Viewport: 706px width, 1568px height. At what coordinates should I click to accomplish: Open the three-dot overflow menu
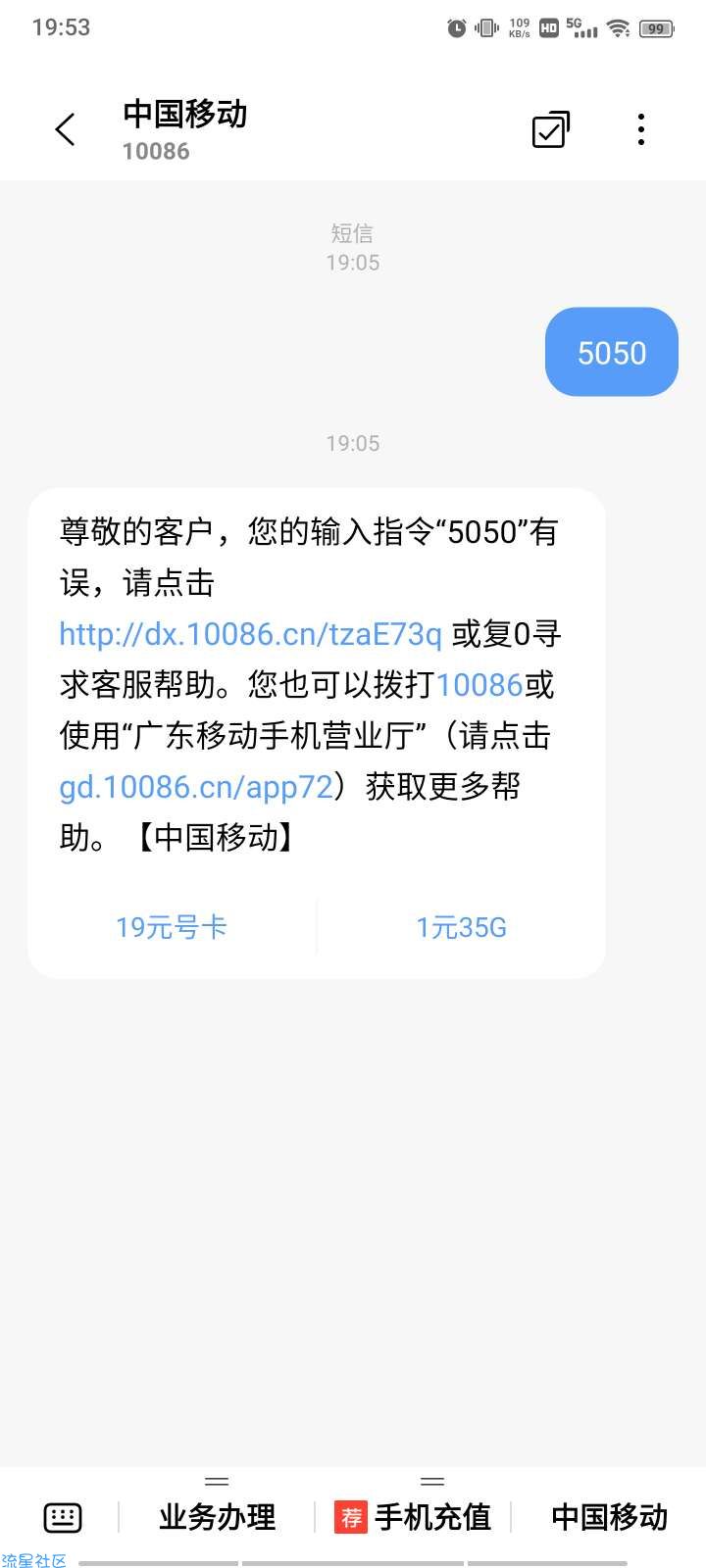click(641, 129)
